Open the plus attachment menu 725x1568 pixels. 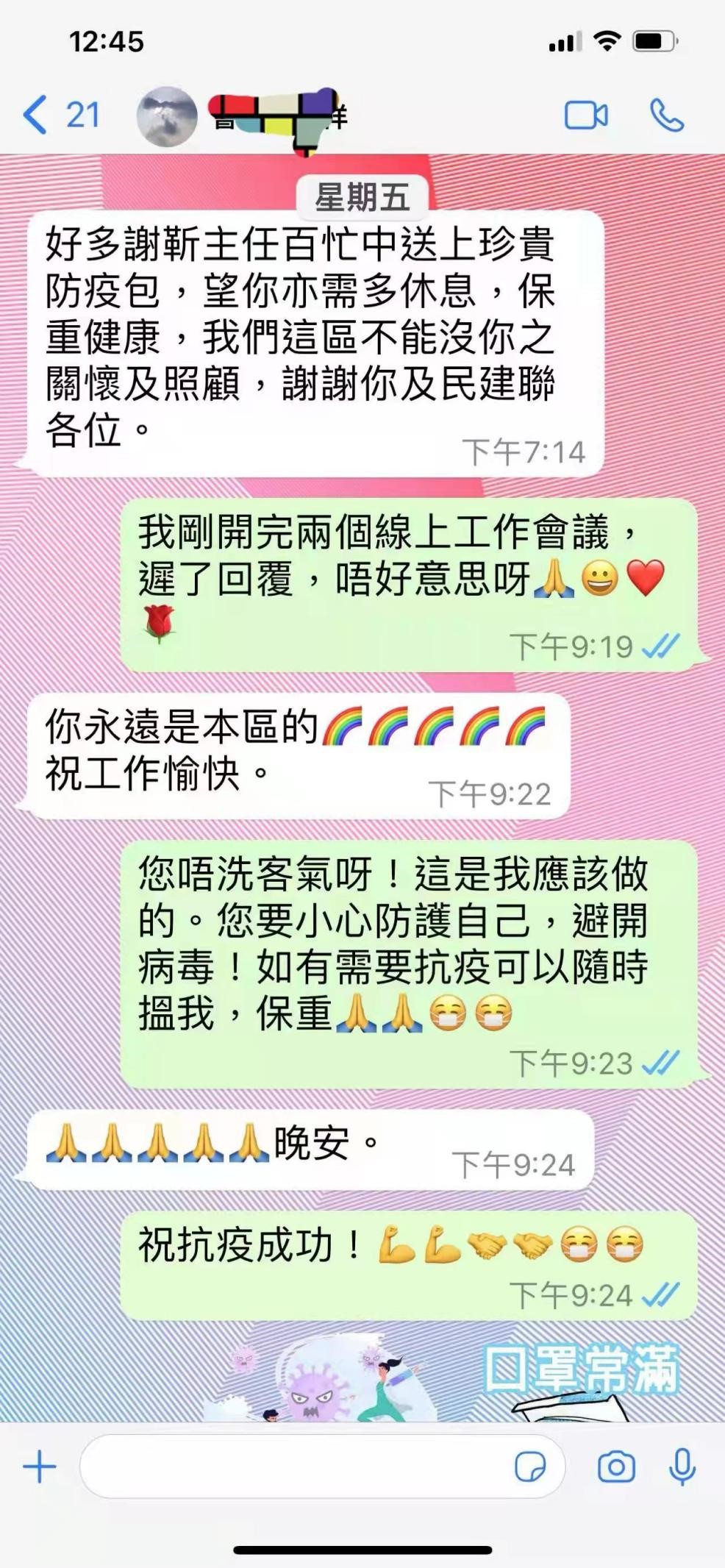pos(40,1467)
